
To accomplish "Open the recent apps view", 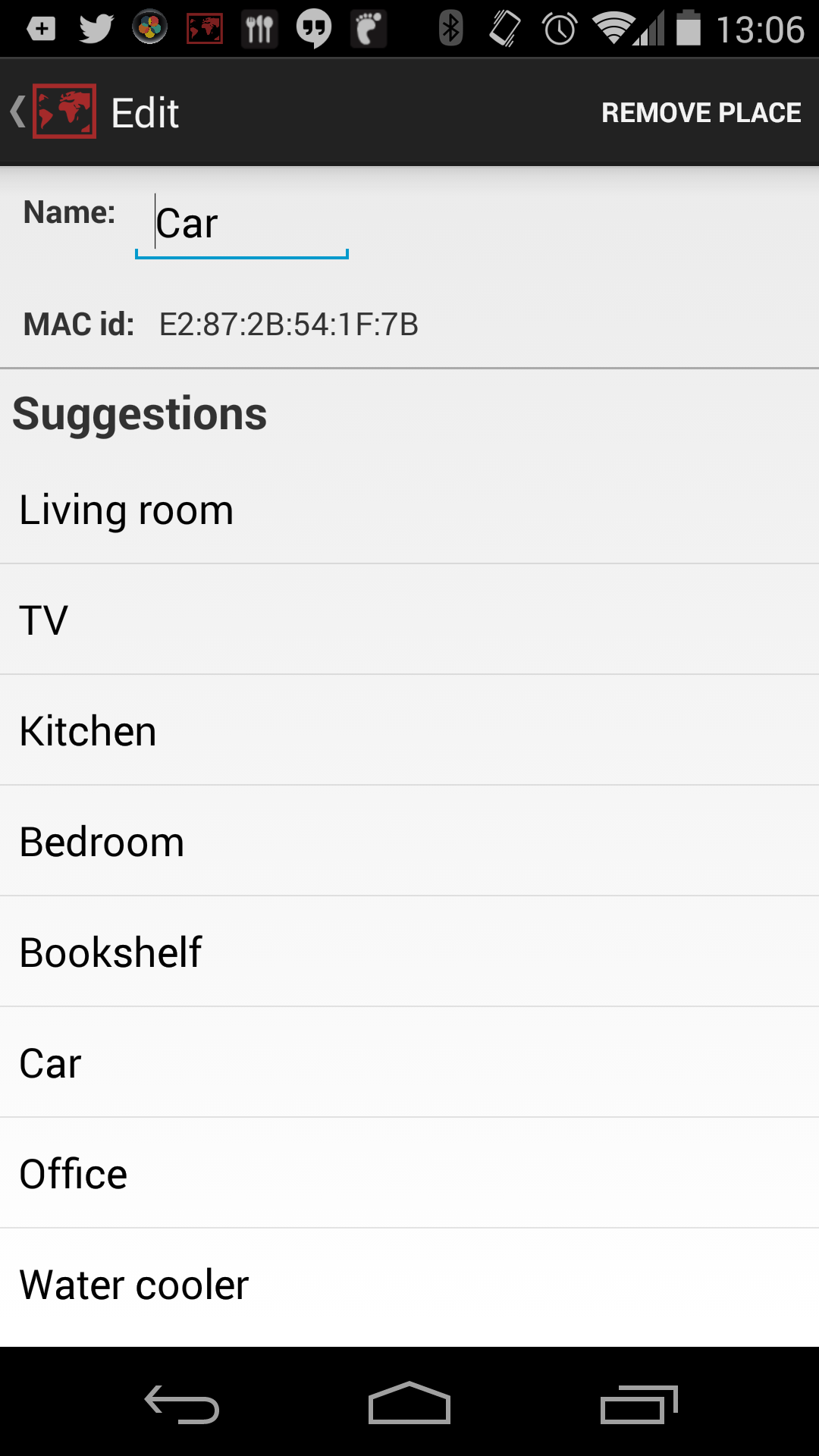I will pos(639,1404).
